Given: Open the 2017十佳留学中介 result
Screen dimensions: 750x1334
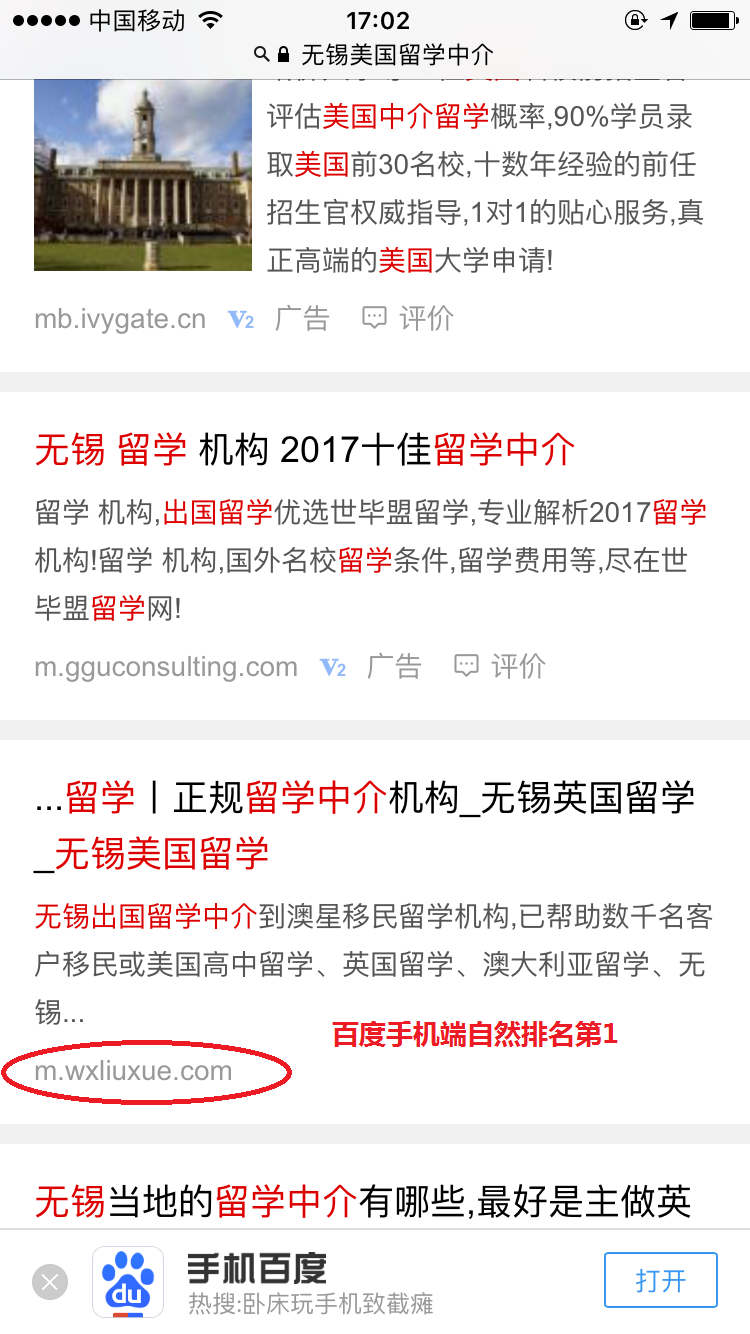Looking at the screenshot, I should pyautogui.click(x=305, y=451).
